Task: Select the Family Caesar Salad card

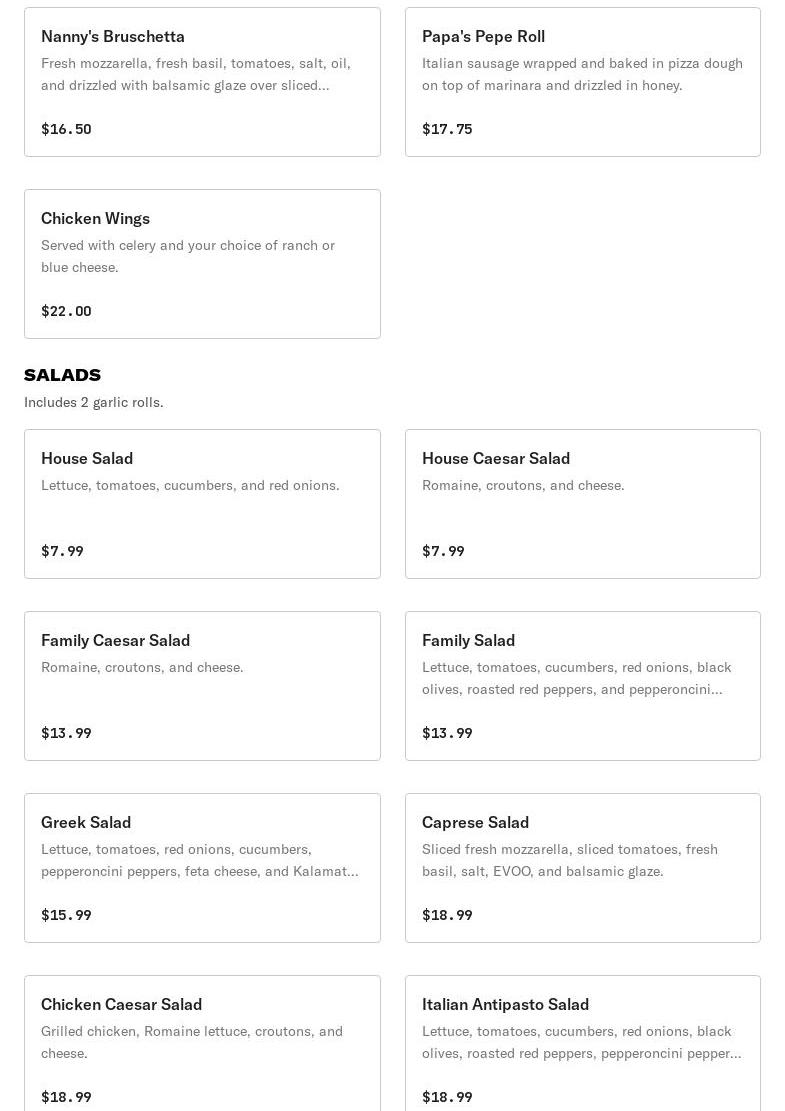Action: 202,686
